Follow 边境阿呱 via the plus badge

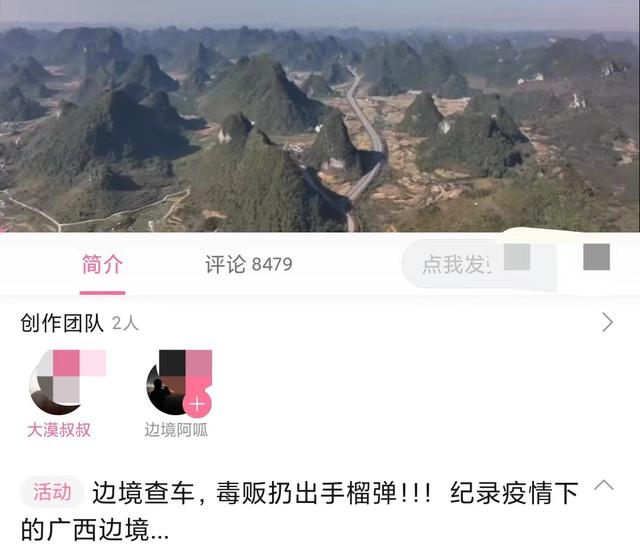[x=197, y=404]
